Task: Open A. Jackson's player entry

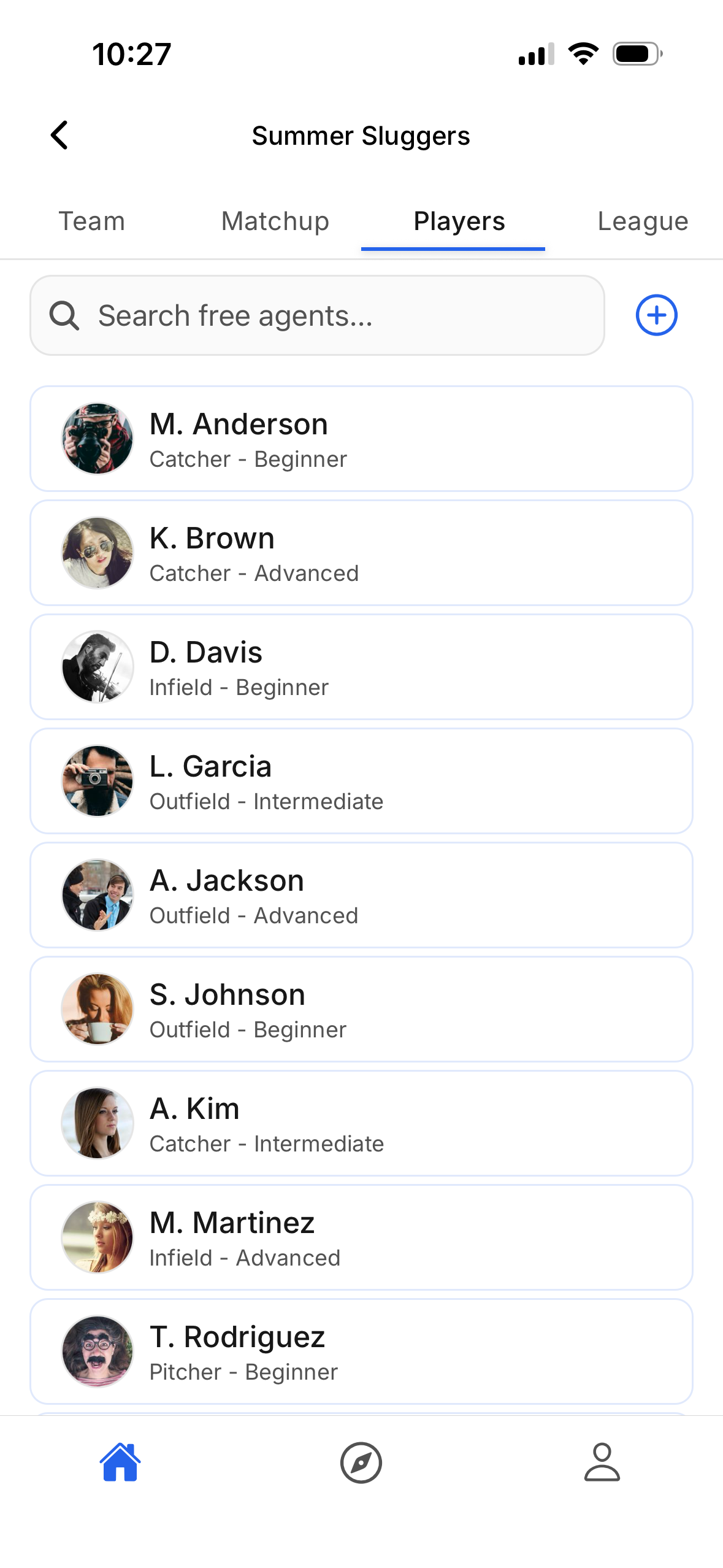Action: [x=361, y=894]
